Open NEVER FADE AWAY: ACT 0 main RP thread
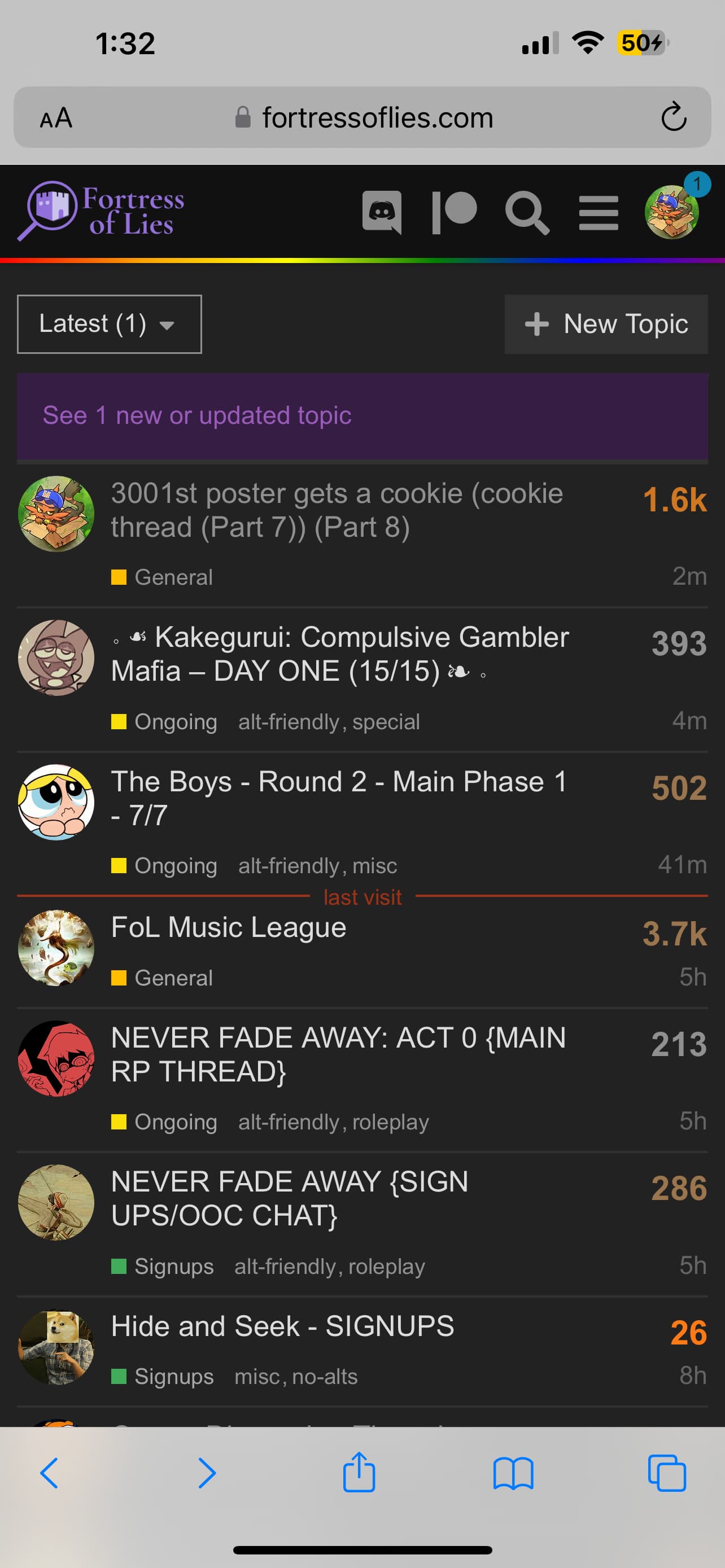Viewport: 725px width, 1568px height. pyautogui.click(x=338, y=1054)
